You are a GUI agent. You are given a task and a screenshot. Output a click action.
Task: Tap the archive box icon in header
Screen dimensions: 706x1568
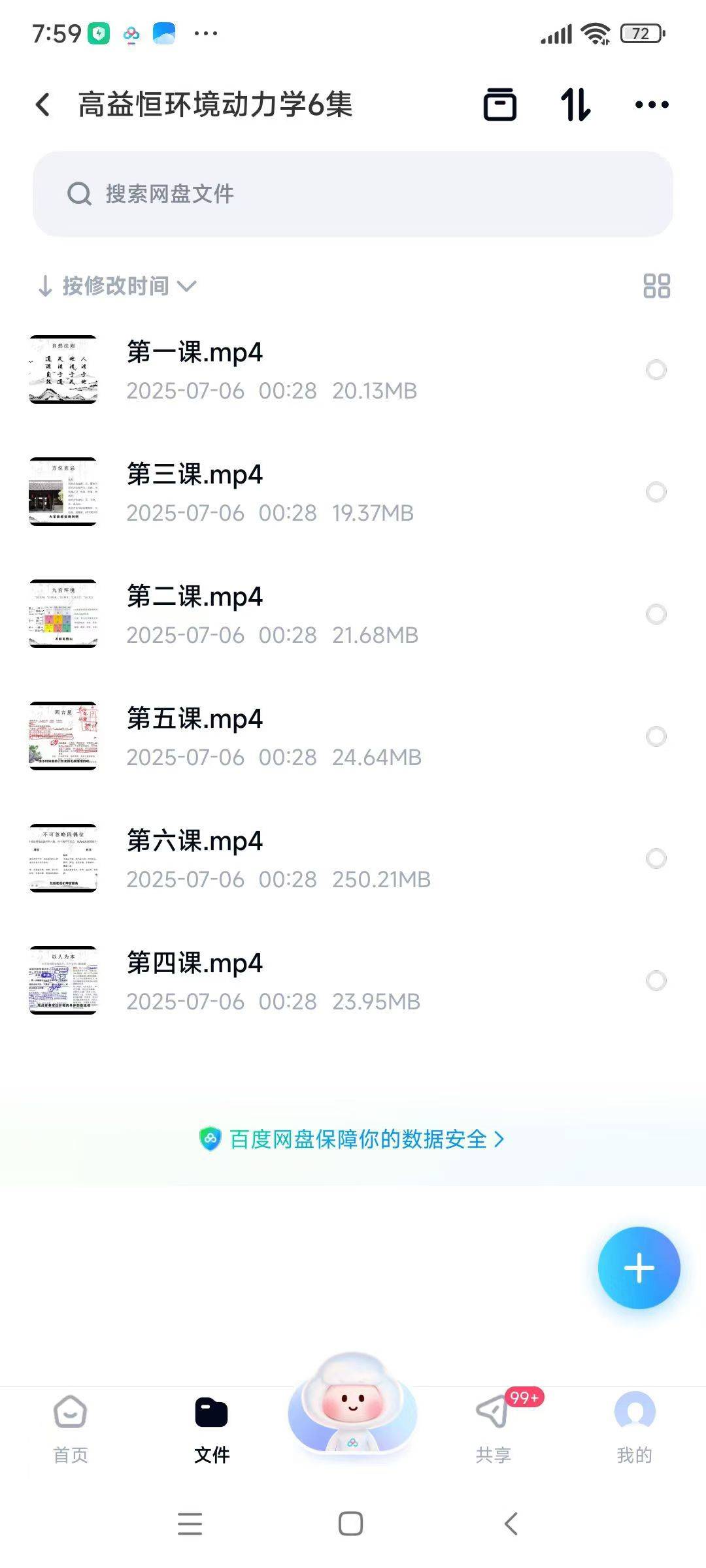point(500,105)
